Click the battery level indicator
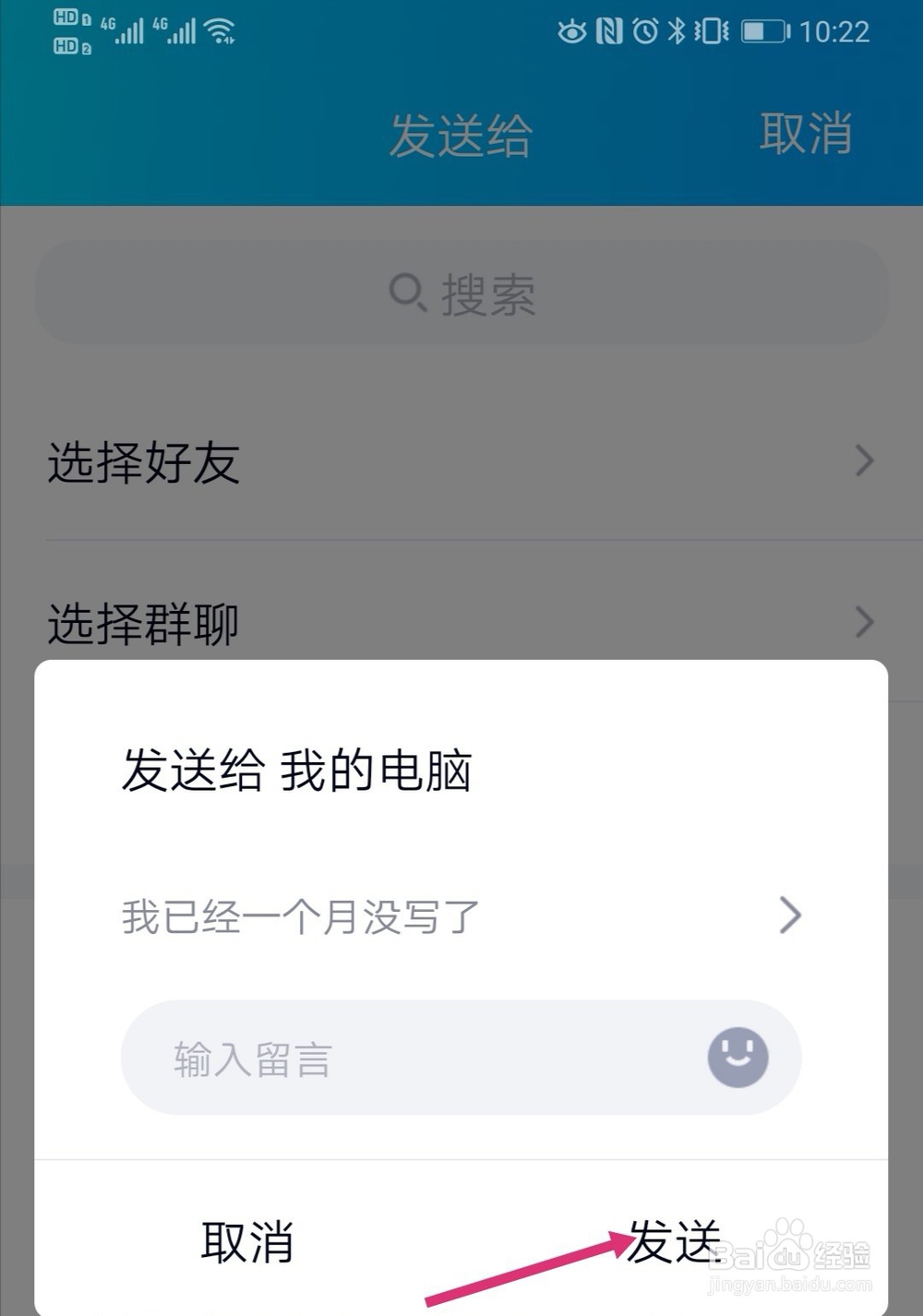The image size is (923, 1316). click(x=764, y=32)
